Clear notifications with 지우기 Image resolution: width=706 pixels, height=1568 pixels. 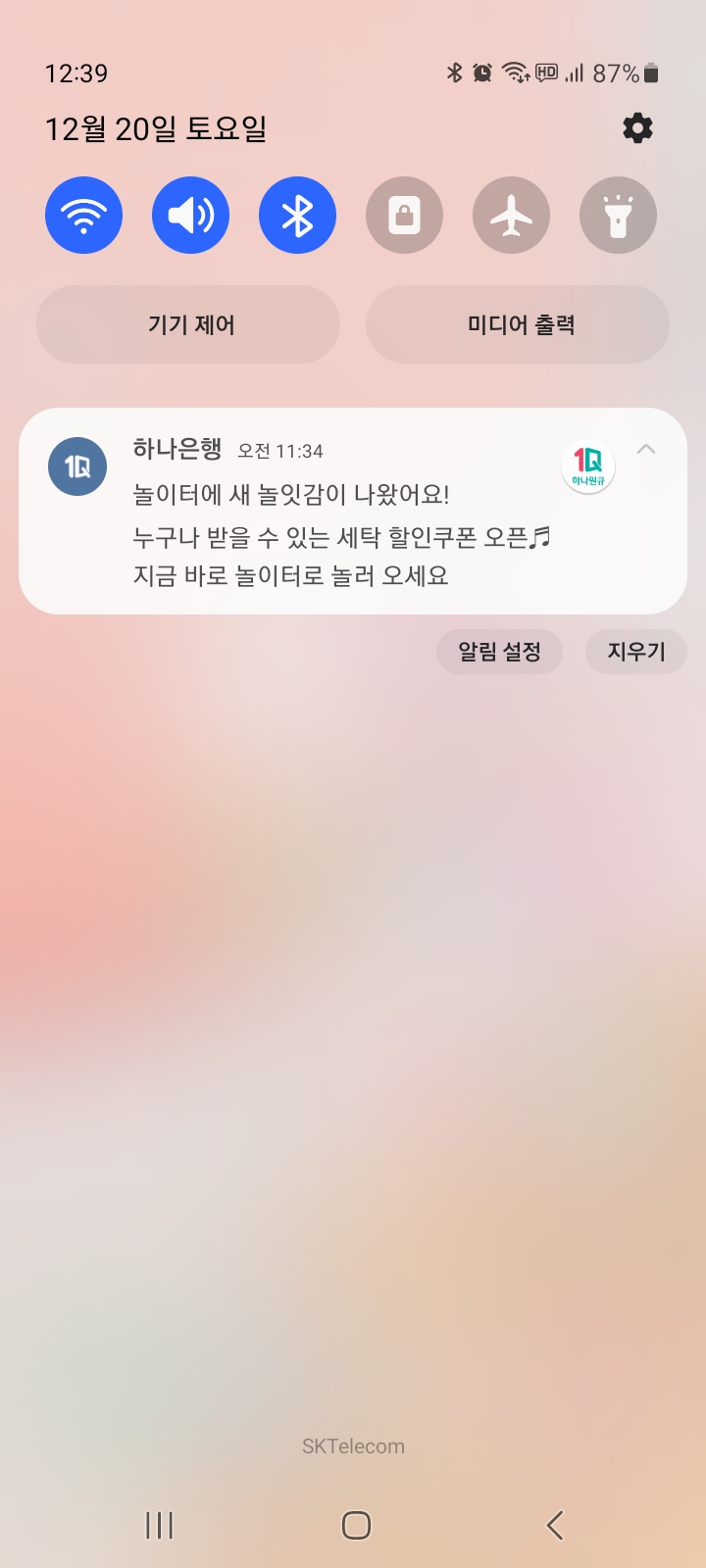[635, 652]
